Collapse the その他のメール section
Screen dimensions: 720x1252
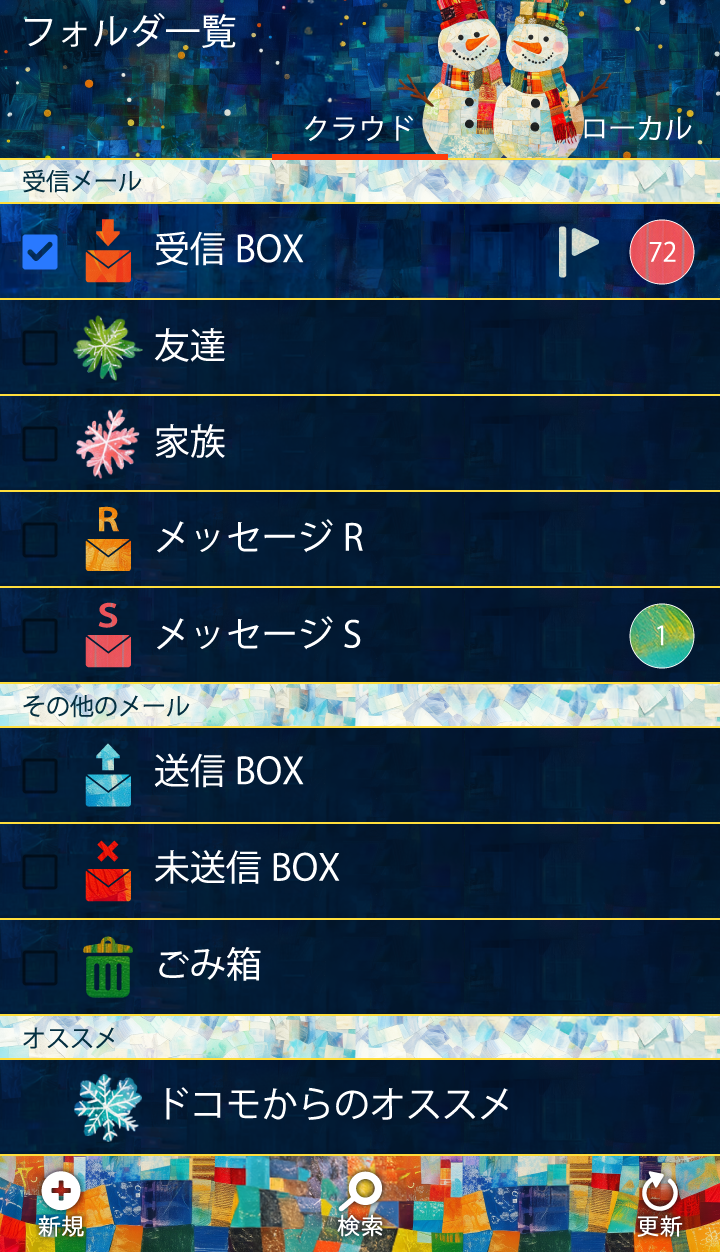point(652,706)
